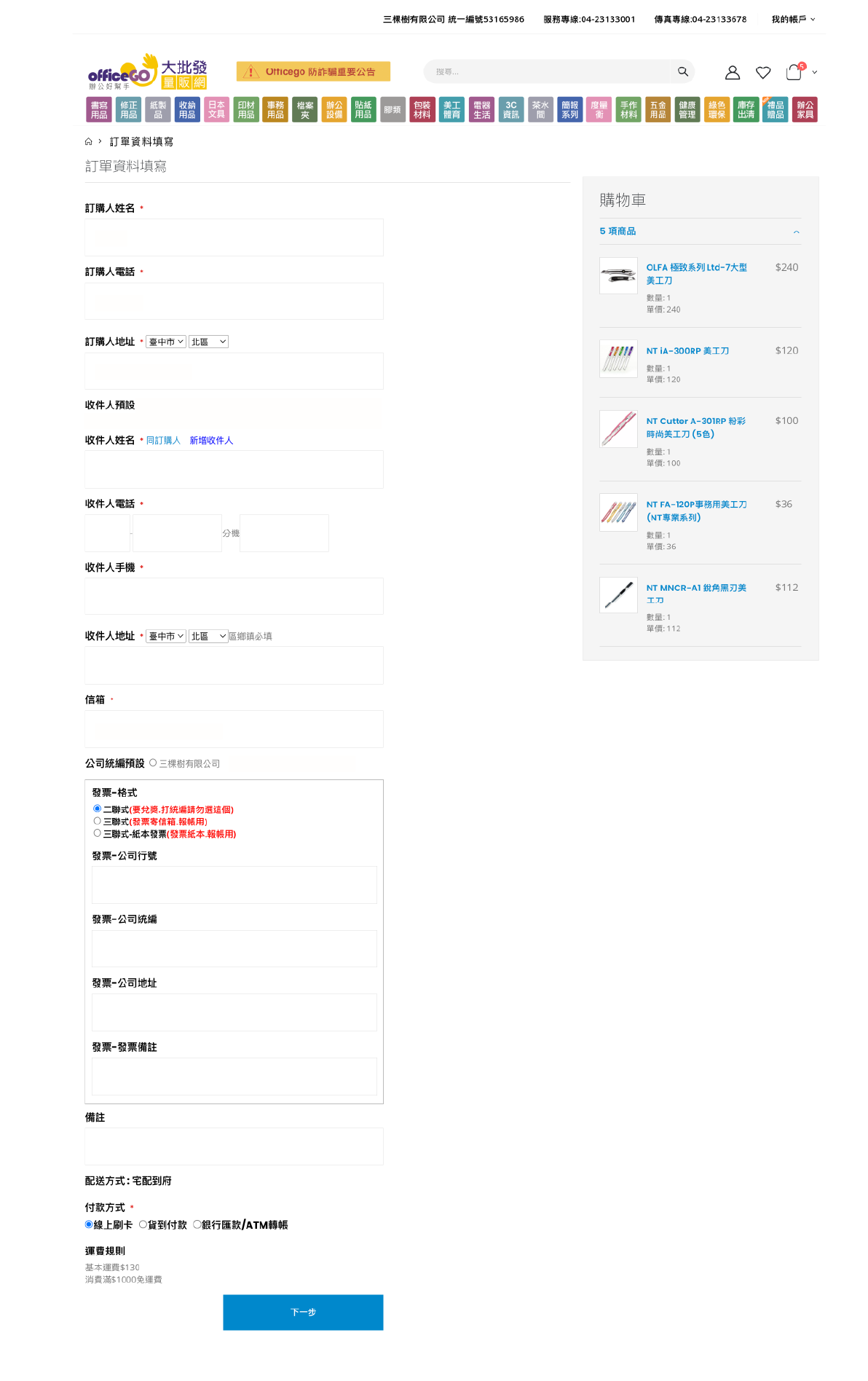Tap 新增收件人 link
The image size is (868, 1381).
click(x=211, y=441)
